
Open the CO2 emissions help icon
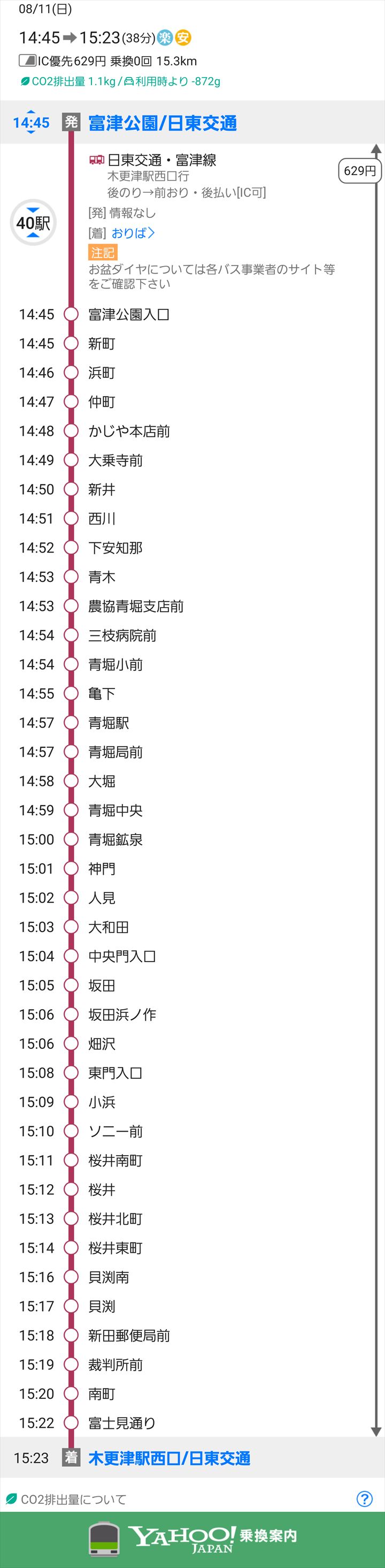click(364, 1498)
